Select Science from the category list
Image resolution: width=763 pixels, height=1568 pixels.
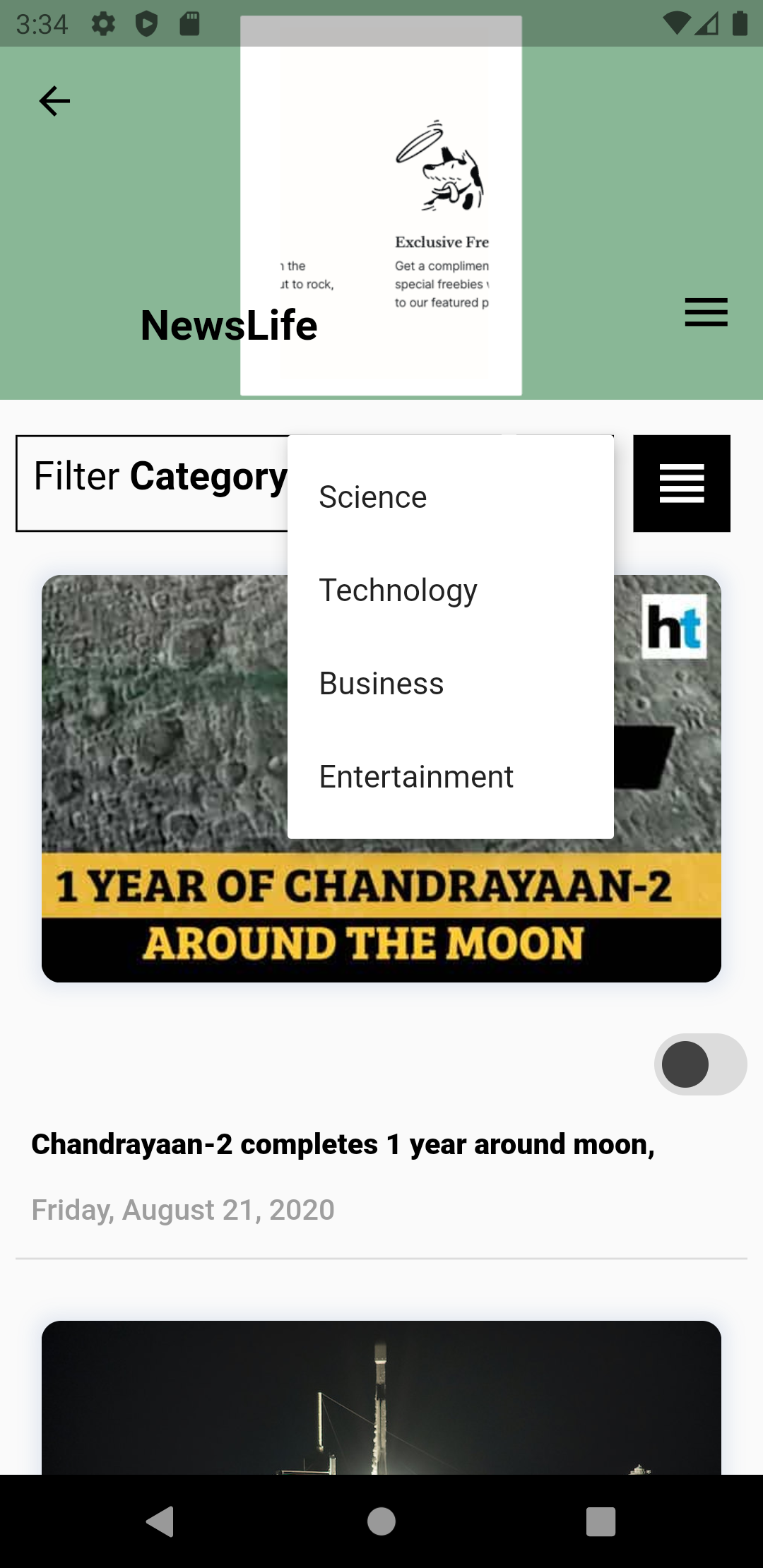tap(451, 497)
